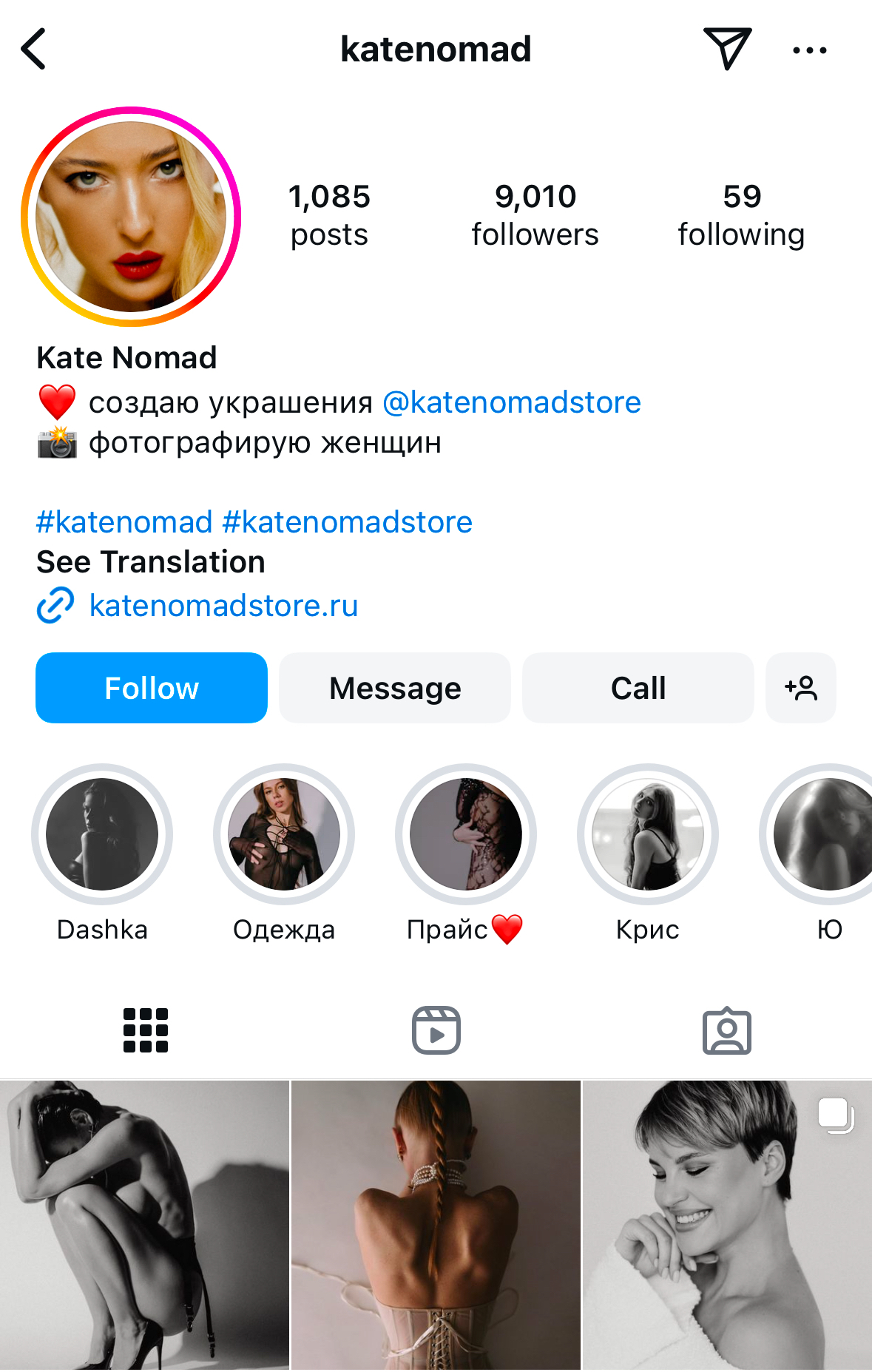Open the Dashka story highlight
872x1372 pixels.
coord(102,834)
